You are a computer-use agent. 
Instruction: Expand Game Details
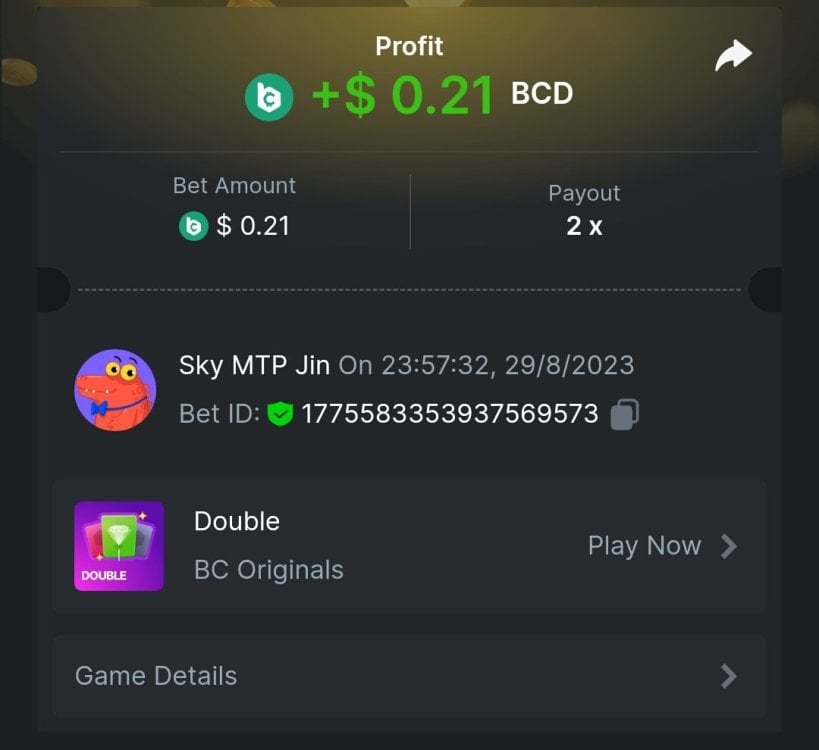[408, 676]
